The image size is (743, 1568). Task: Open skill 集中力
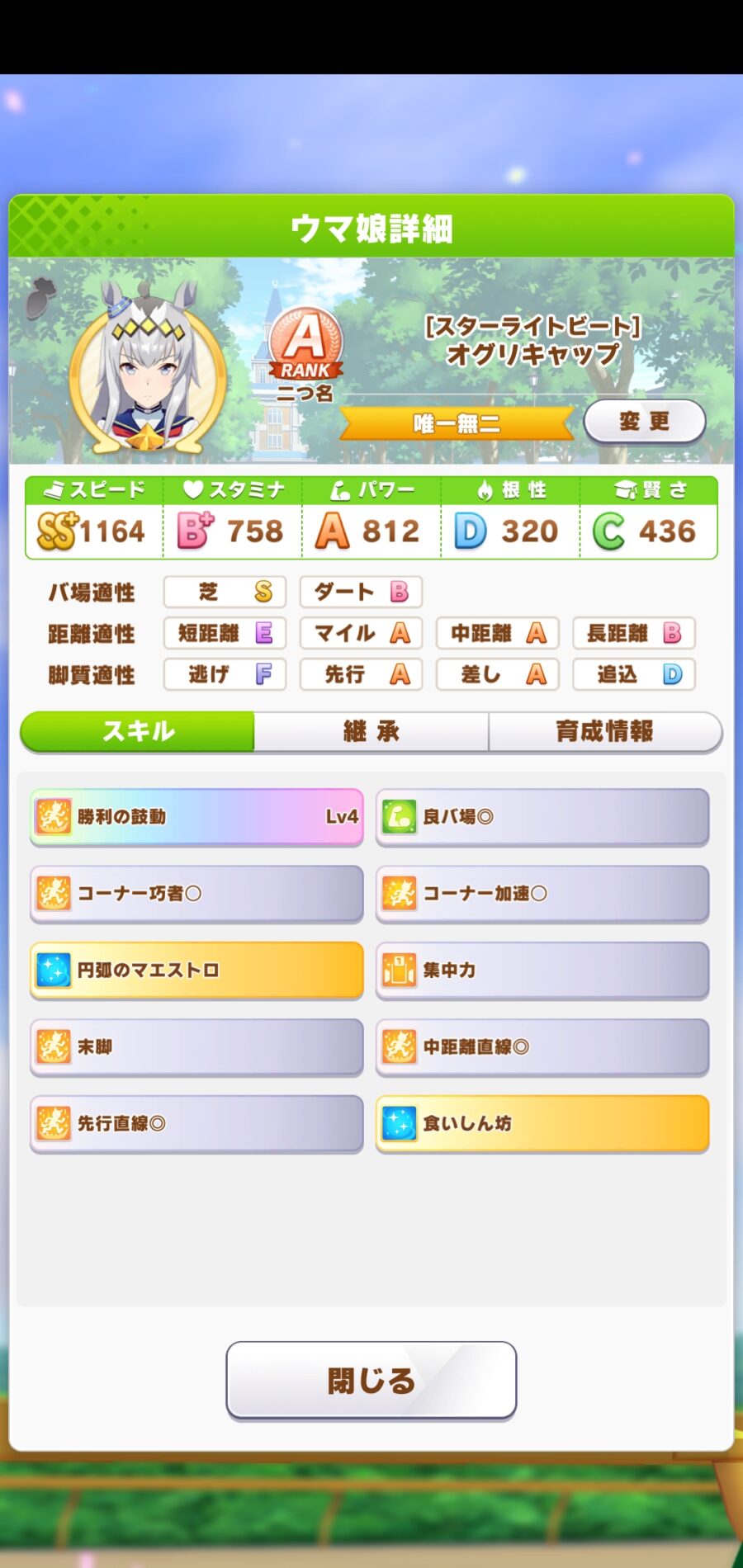pos(542,971)
